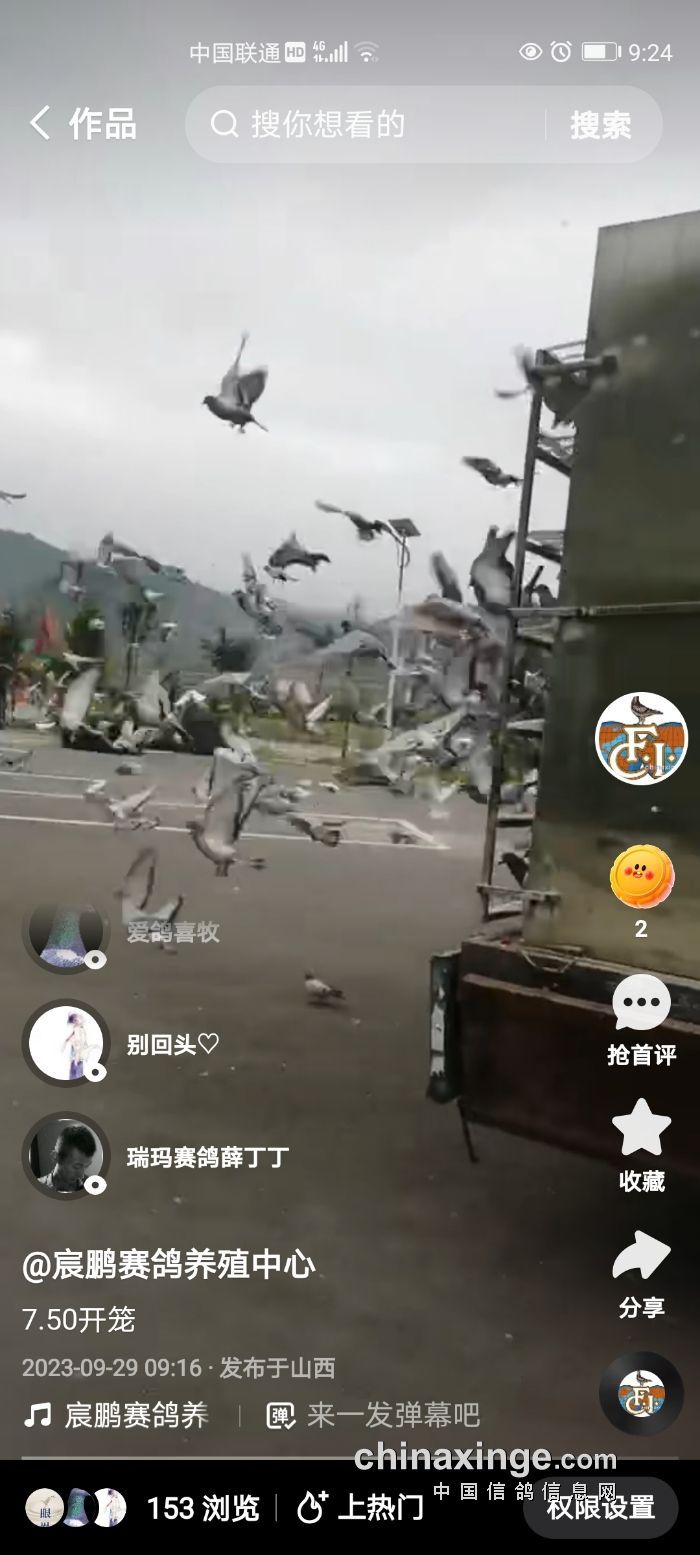700x1555 pixels.
Task: Open 权限设置 permission settings
Action: tap(600, 1507)
